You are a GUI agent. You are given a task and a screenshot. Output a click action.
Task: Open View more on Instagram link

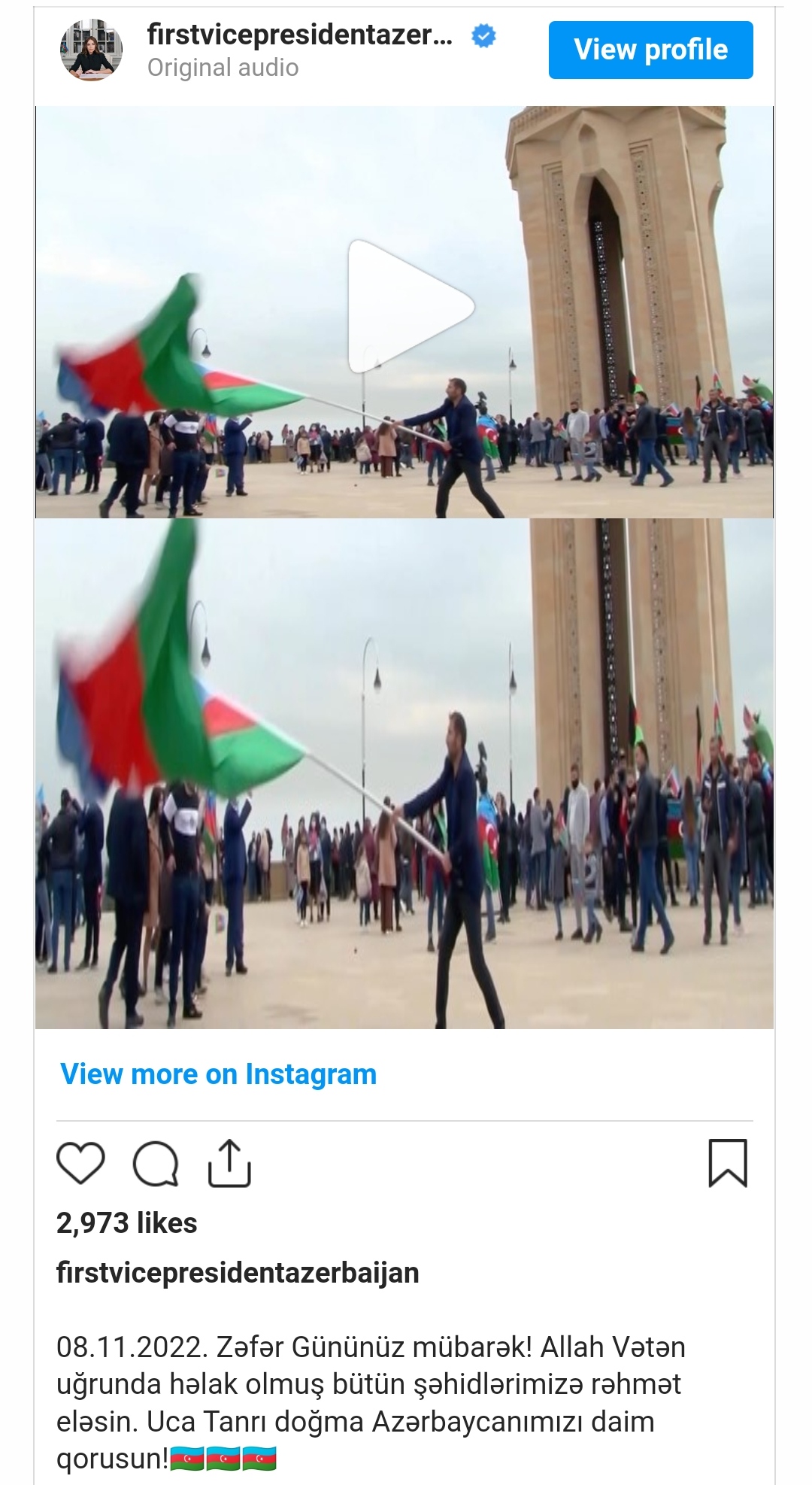[218, 1074]
